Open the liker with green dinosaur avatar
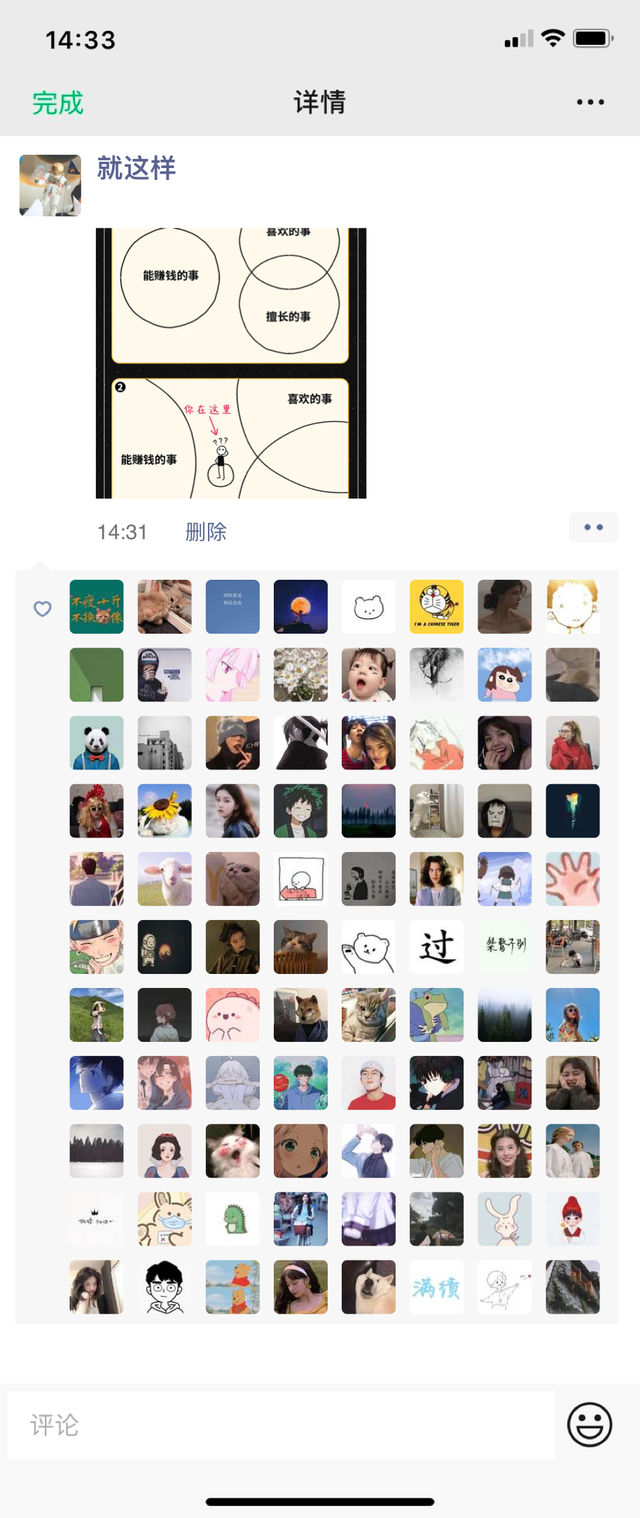This screenshot has height=1518, width=640. click(233, 1219)
